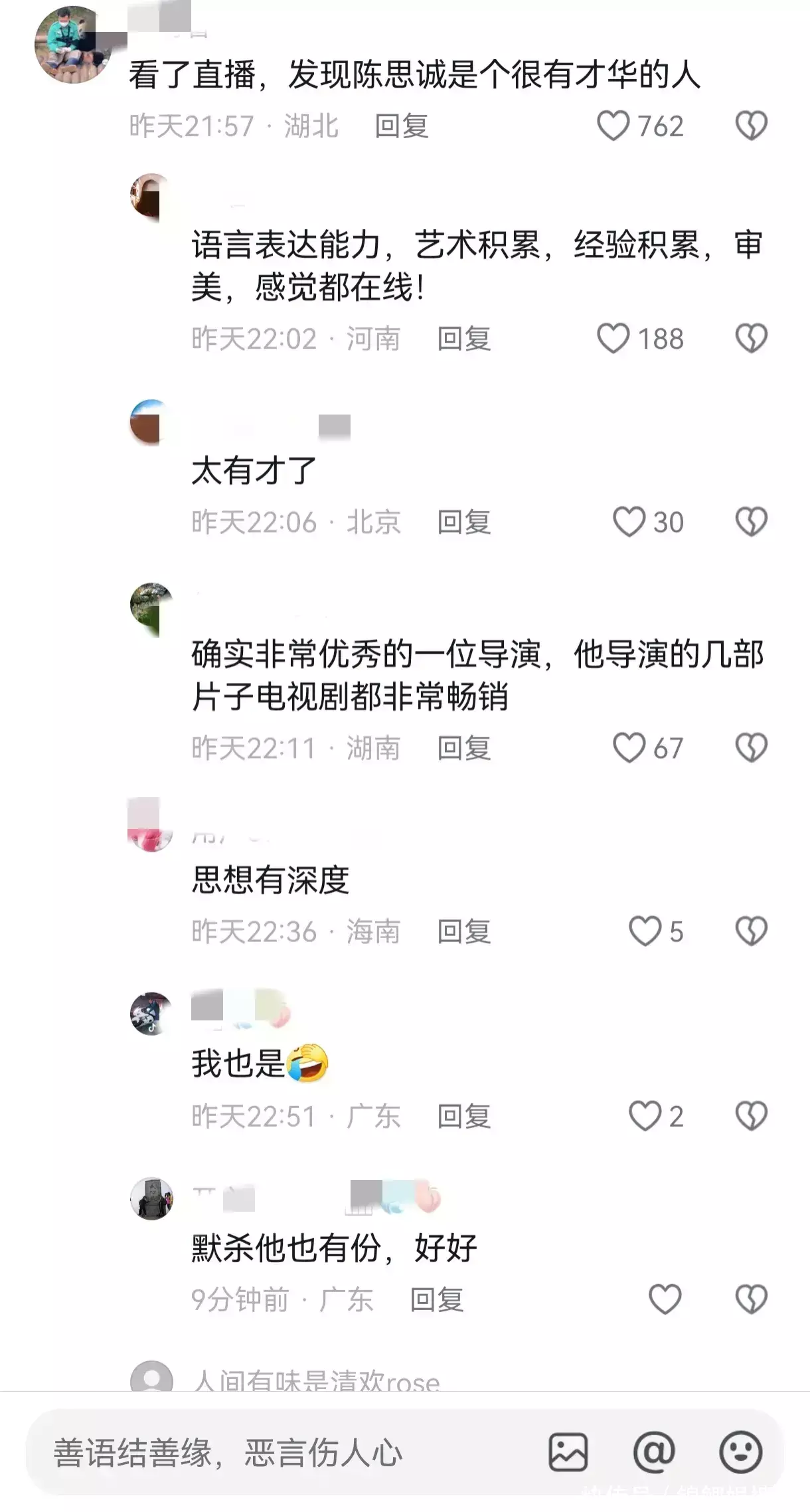Attach an image to the comment
Image resolution: width=810 pixels, height=1512 pixels.
click(568, 1452)
